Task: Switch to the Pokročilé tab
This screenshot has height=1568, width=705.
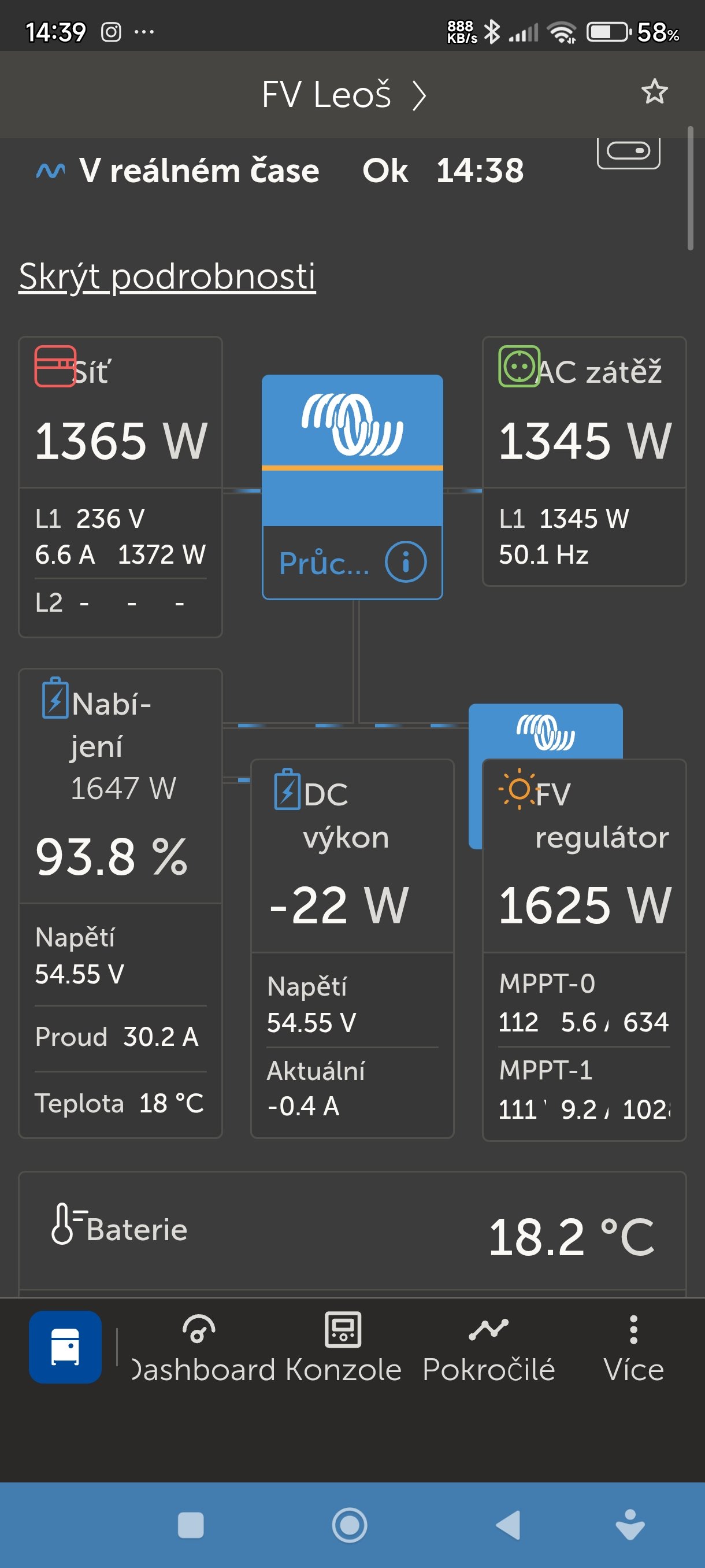Action: pyautogui.click(x=488, y=1348)
